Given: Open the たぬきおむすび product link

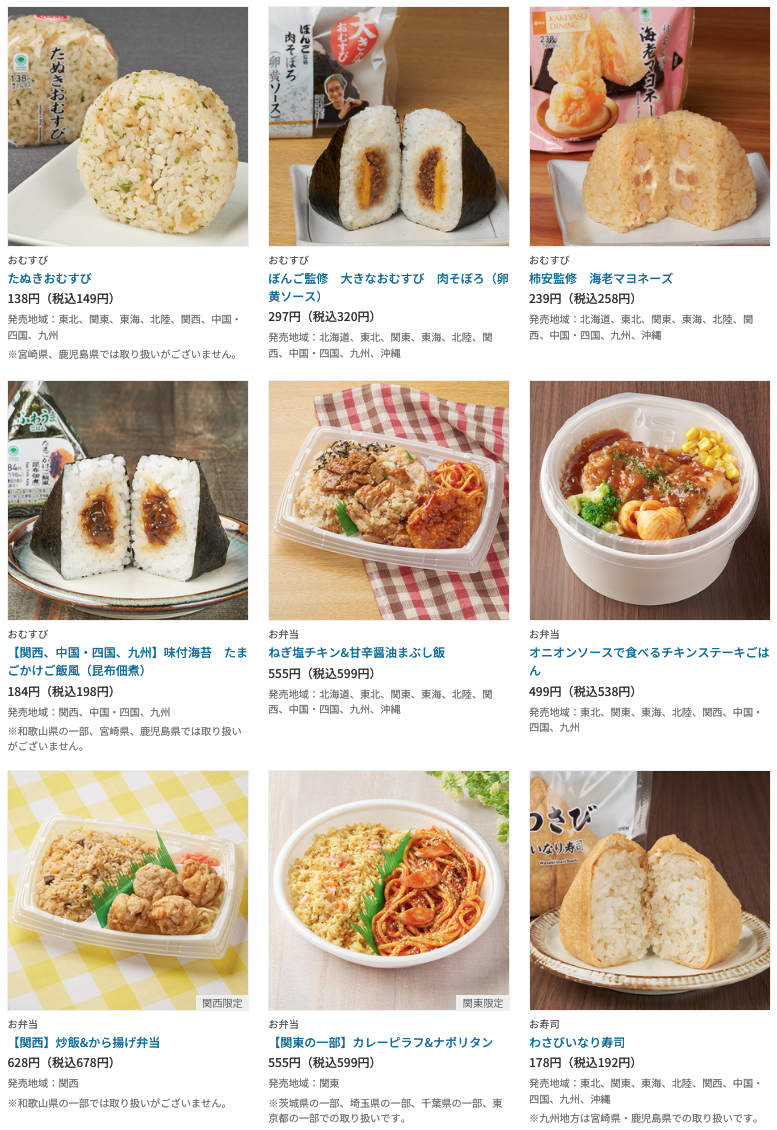Looking at the screenshot, I should tap(49, 278).
